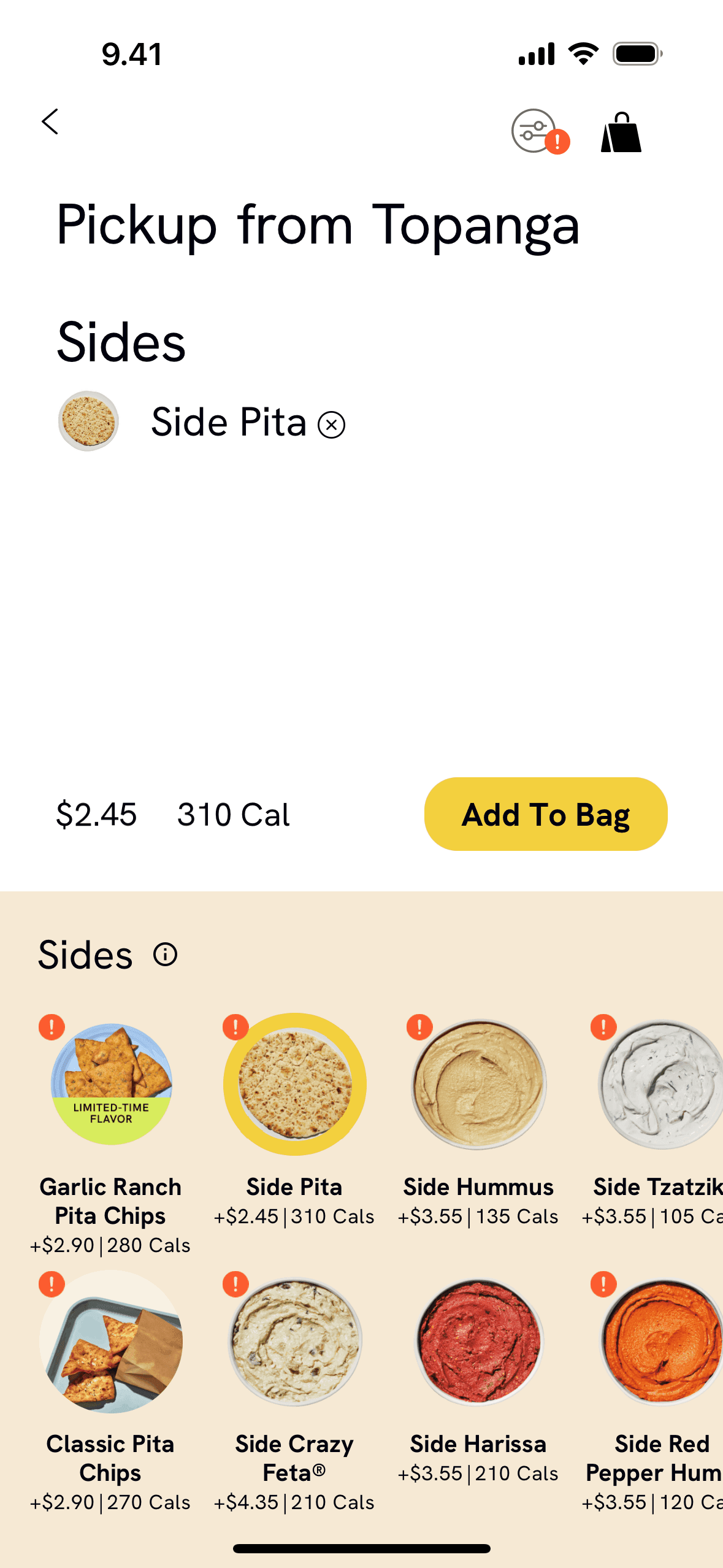
Task: Open the shopping bag
Action: click(x=621, y=133)
